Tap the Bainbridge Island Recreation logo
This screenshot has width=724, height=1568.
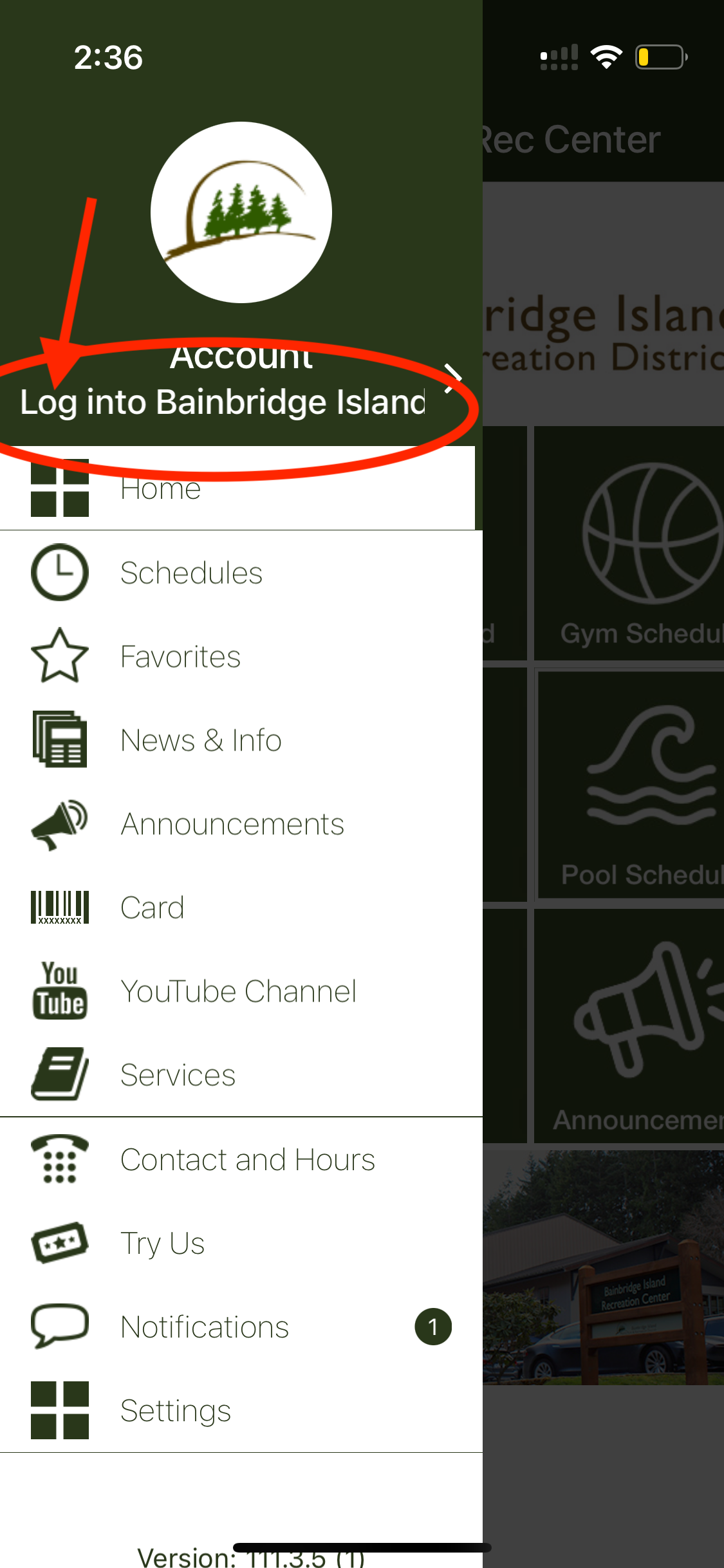241,211
